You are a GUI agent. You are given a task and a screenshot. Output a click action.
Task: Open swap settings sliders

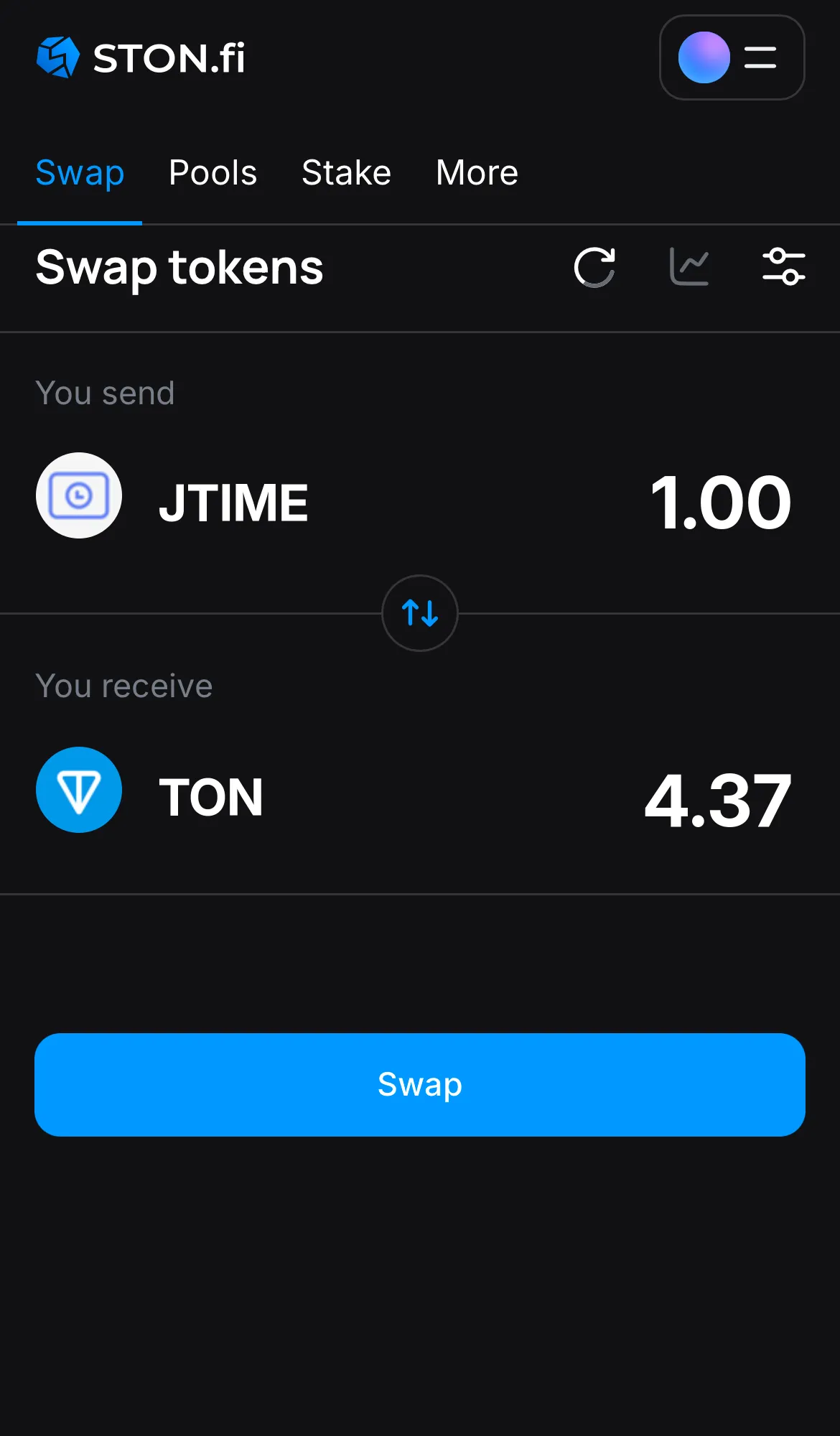[784, 267]
